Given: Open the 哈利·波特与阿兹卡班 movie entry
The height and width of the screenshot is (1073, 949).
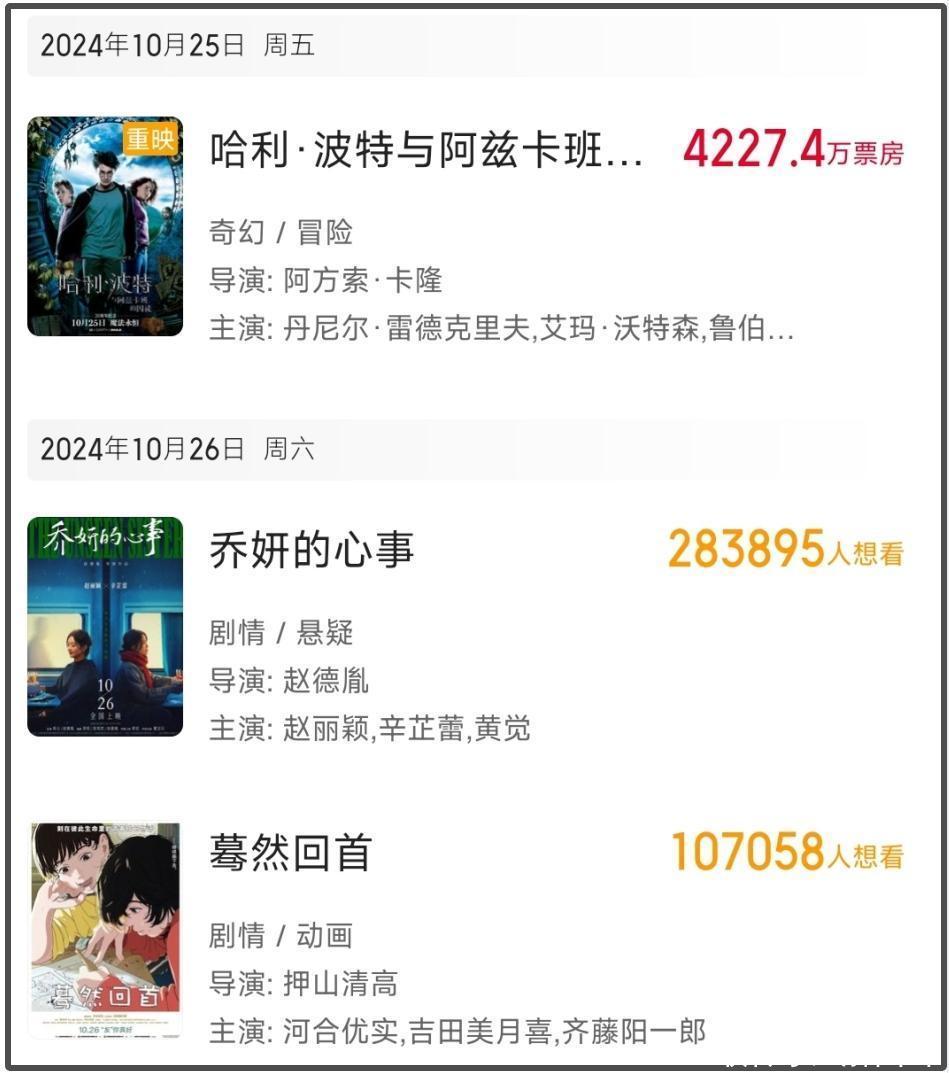Looking at the screenshot, I should (426, 152).
